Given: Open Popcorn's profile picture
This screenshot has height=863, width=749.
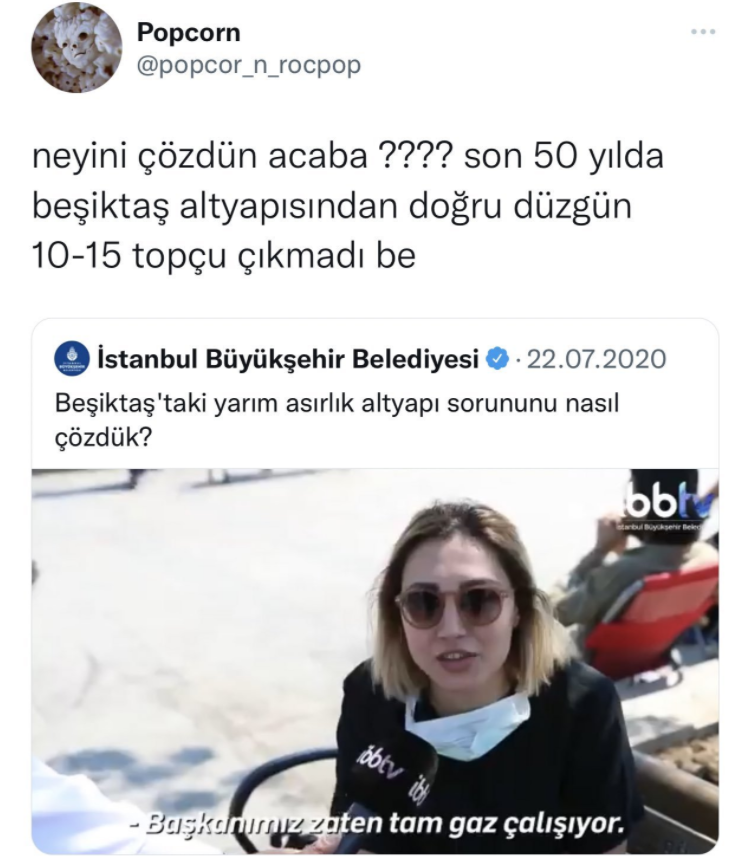Looking at the screenshot, I should pos(76,49).
